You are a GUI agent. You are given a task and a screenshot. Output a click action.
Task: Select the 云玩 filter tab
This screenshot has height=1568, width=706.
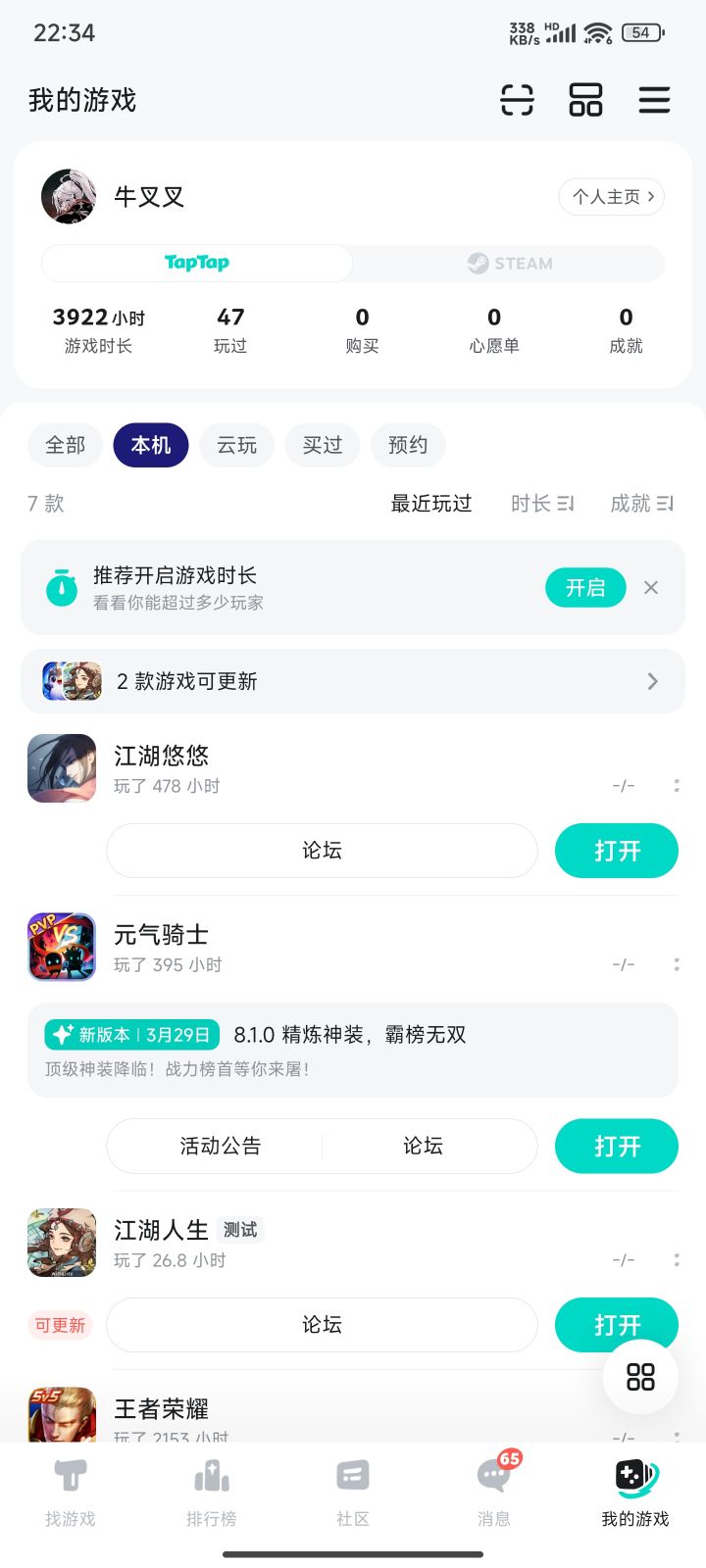(x=236, y=445)
